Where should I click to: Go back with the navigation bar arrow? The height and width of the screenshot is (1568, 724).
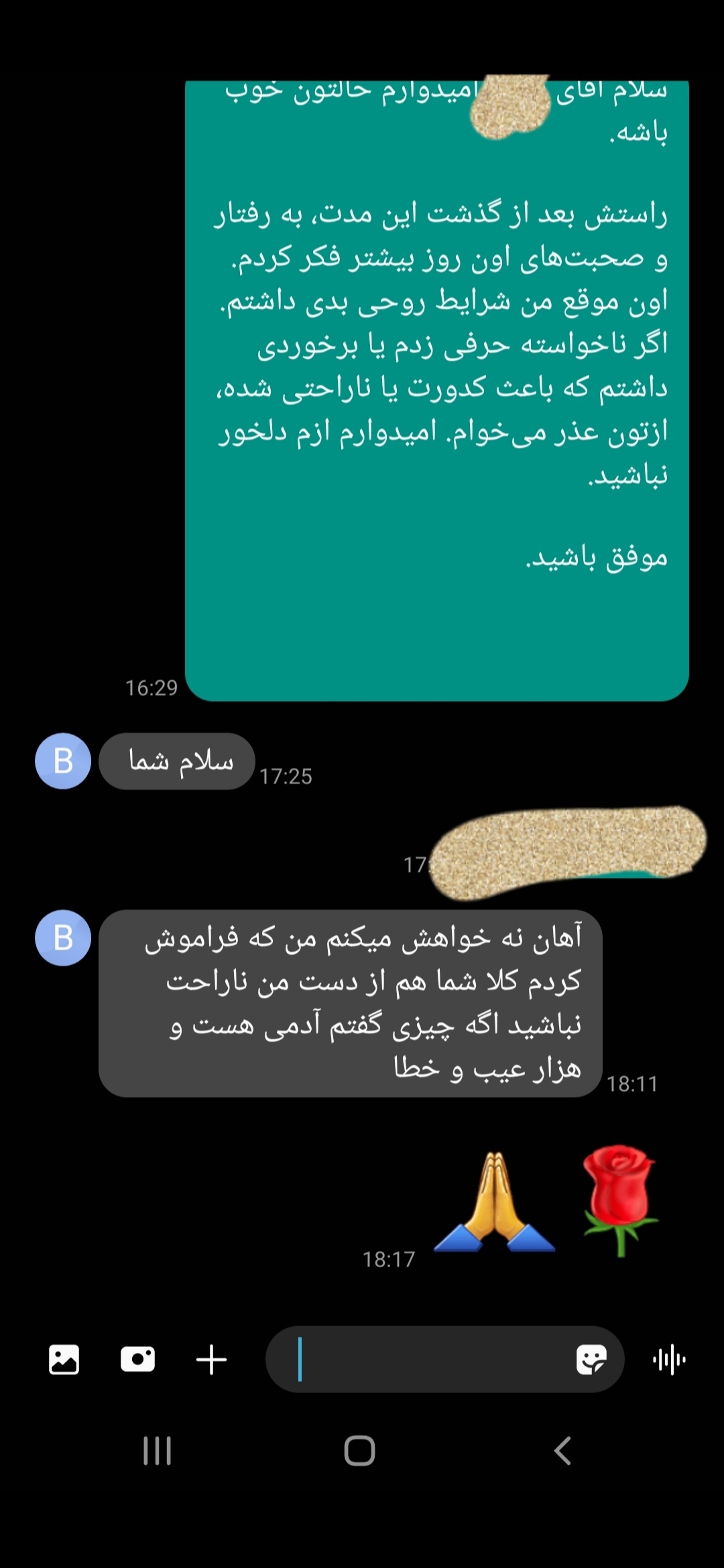pos(562,1451)
